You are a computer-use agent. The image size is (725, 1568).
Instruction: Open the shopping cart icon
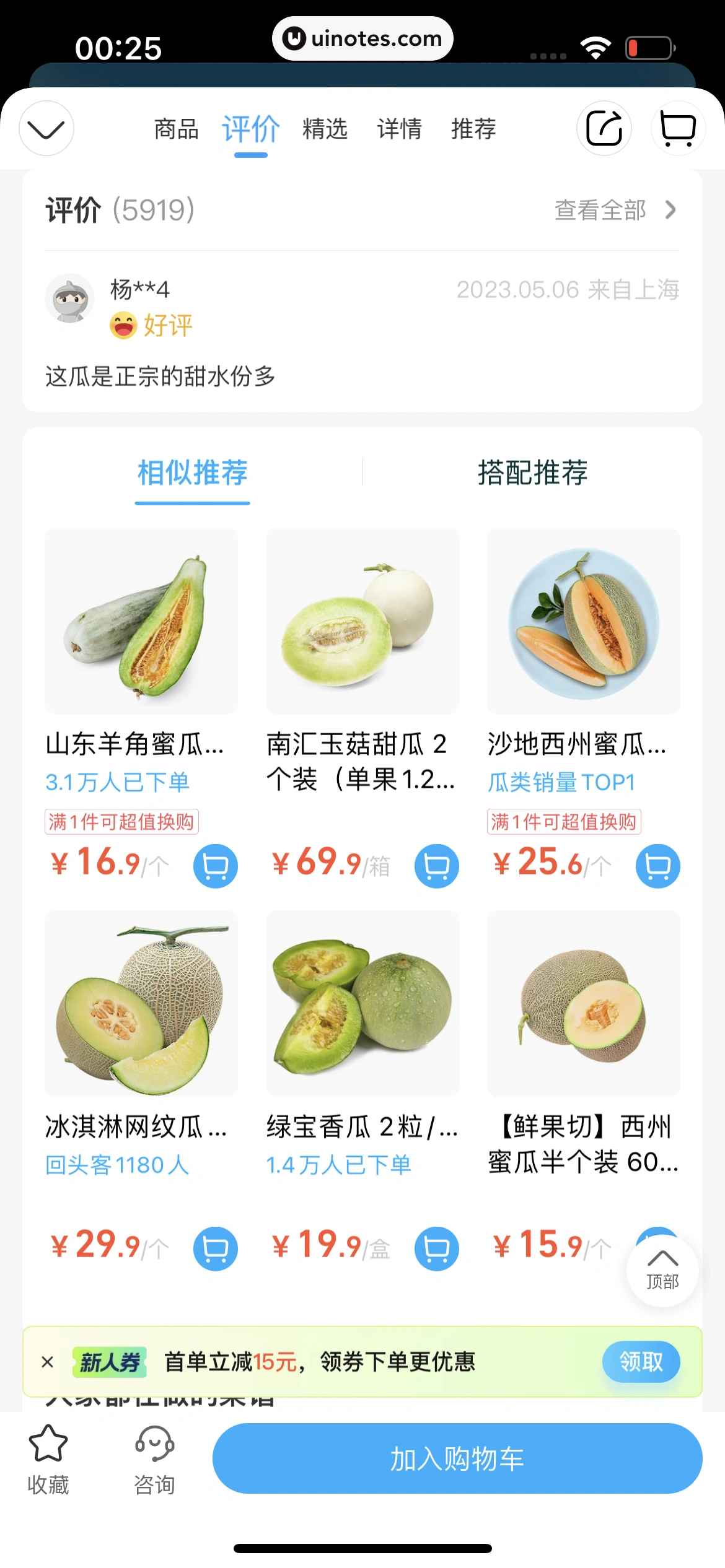678,128
